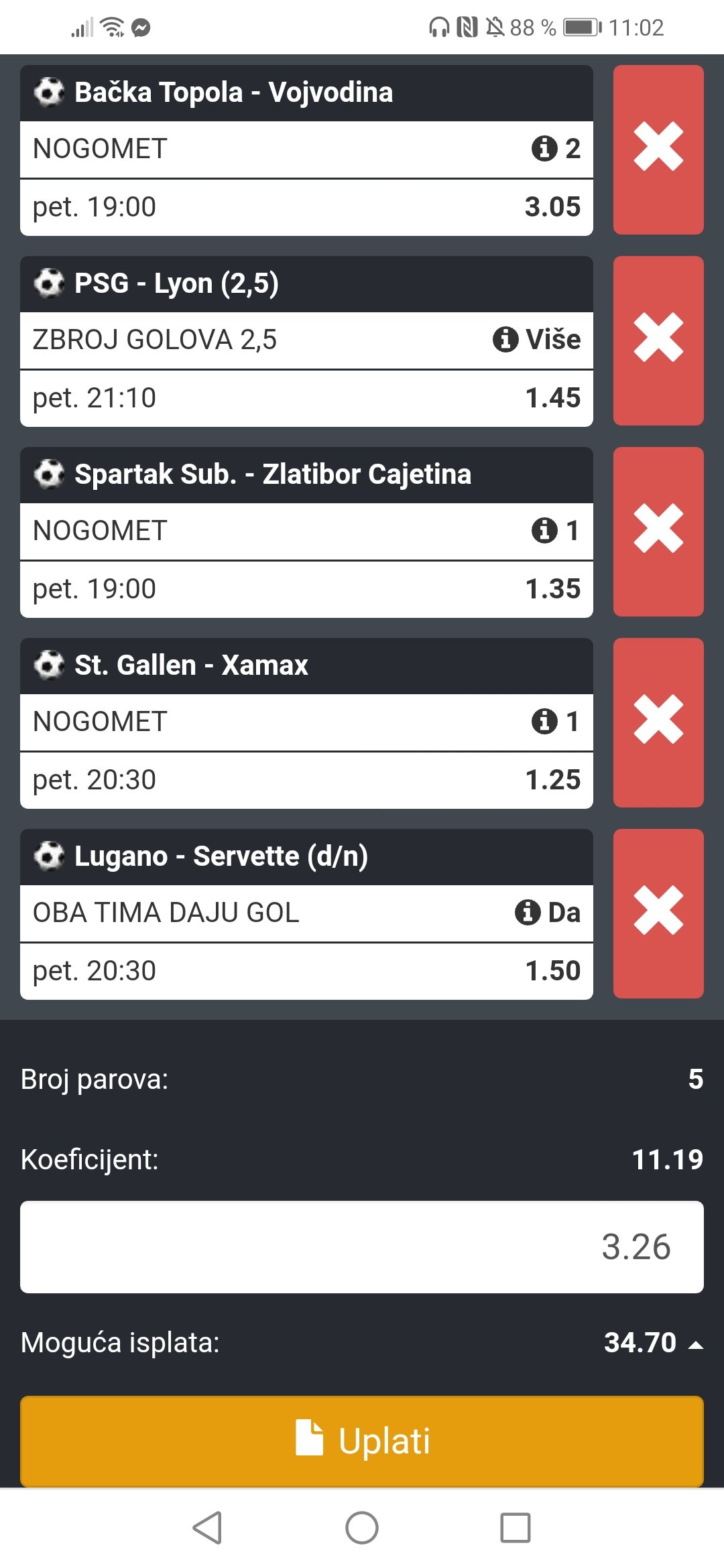
Task: Remove the St. Gallen - Xamax selection
Action: 658,722
